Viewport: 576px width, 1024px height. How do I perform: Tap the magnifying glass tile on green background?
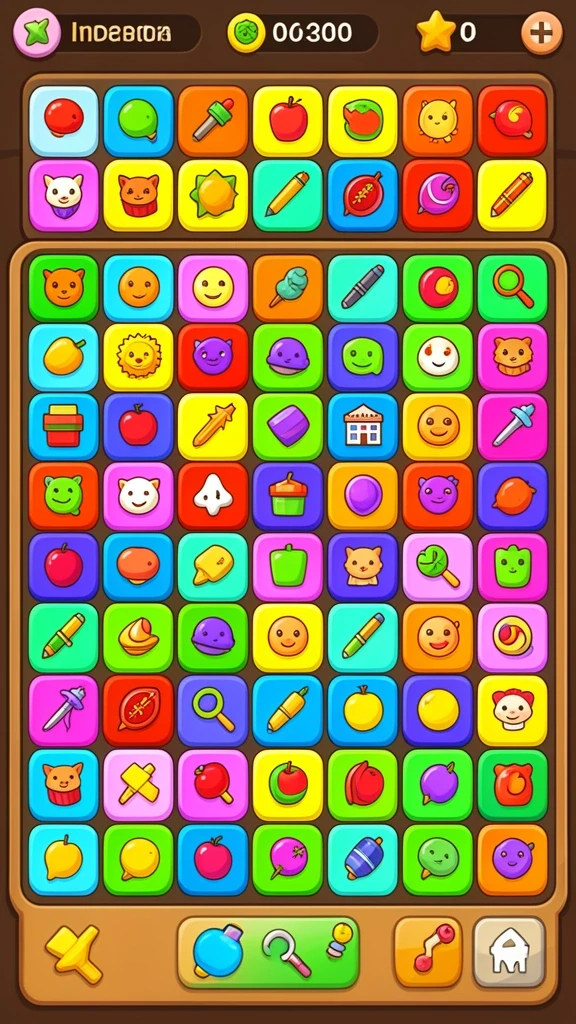[513, 288]
